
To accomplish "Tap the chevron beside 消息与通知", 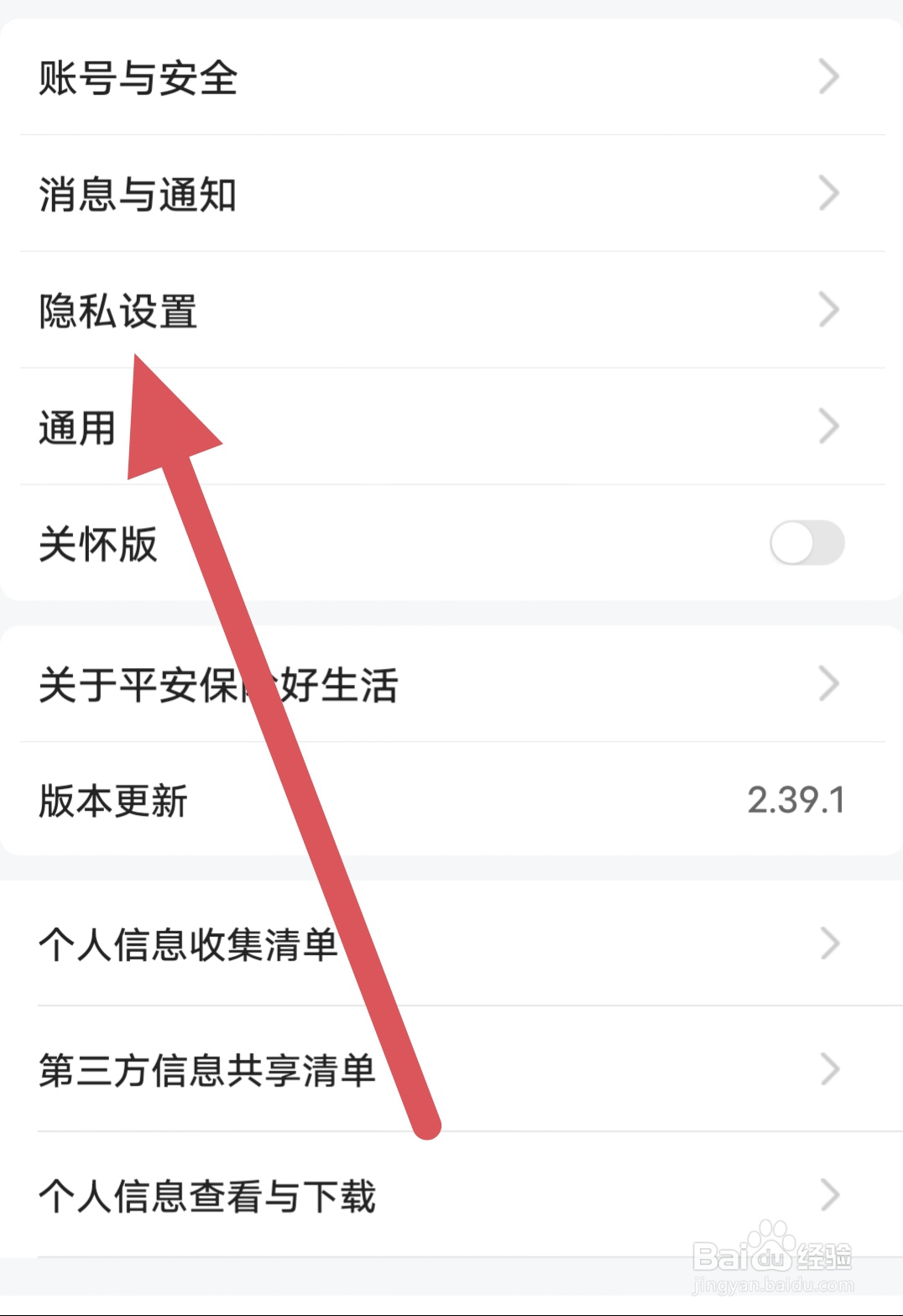I will click(829, 194).
